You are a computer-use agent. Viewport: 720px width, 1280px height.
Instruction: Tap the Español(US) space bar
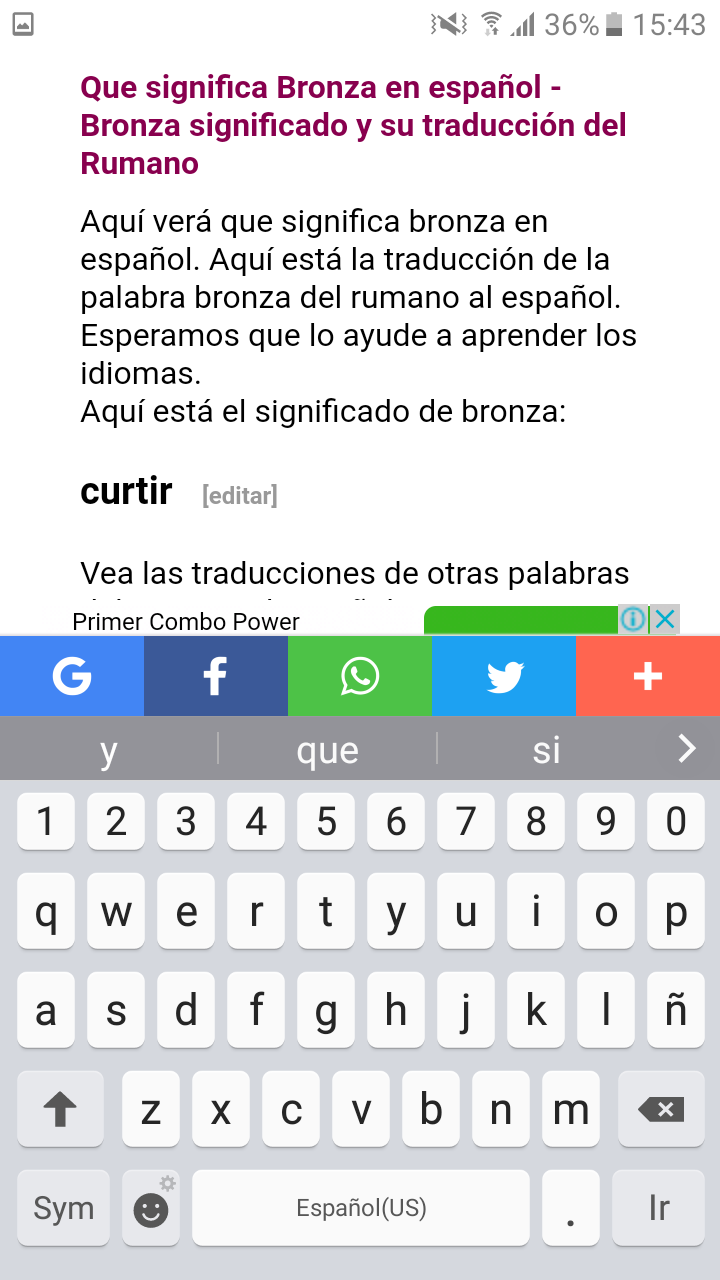[361, 1208]
